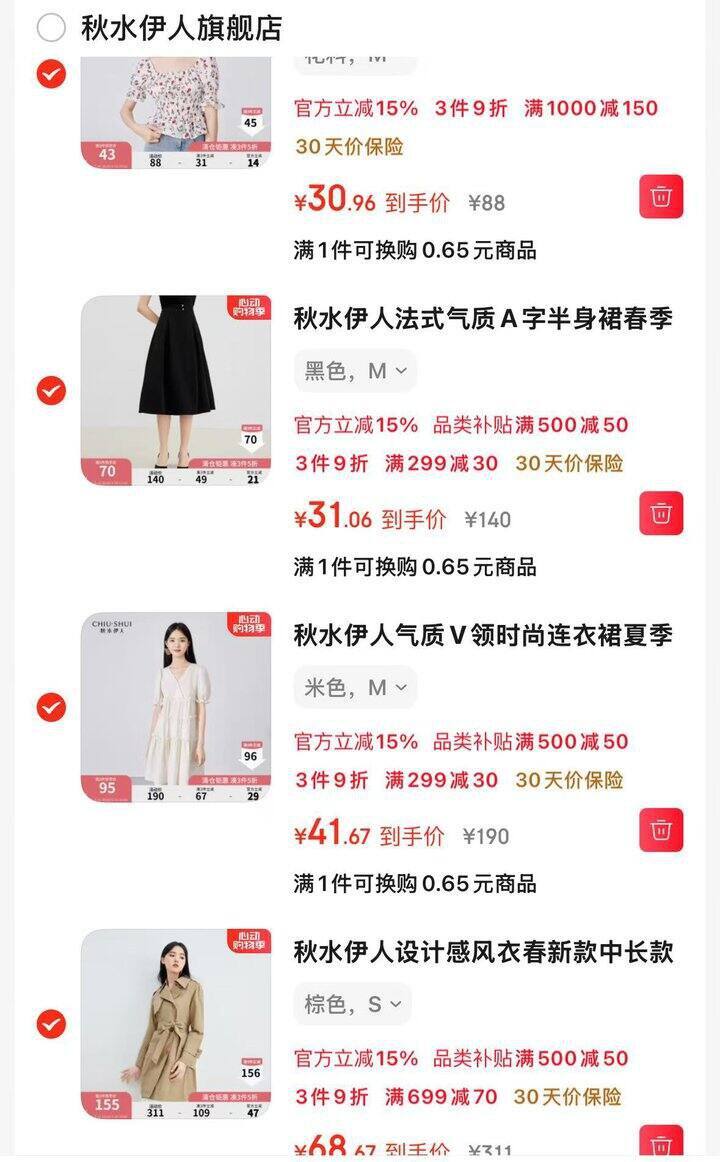Change the 米色, M variant option
720x1162 pixels.
coord(356,688)
